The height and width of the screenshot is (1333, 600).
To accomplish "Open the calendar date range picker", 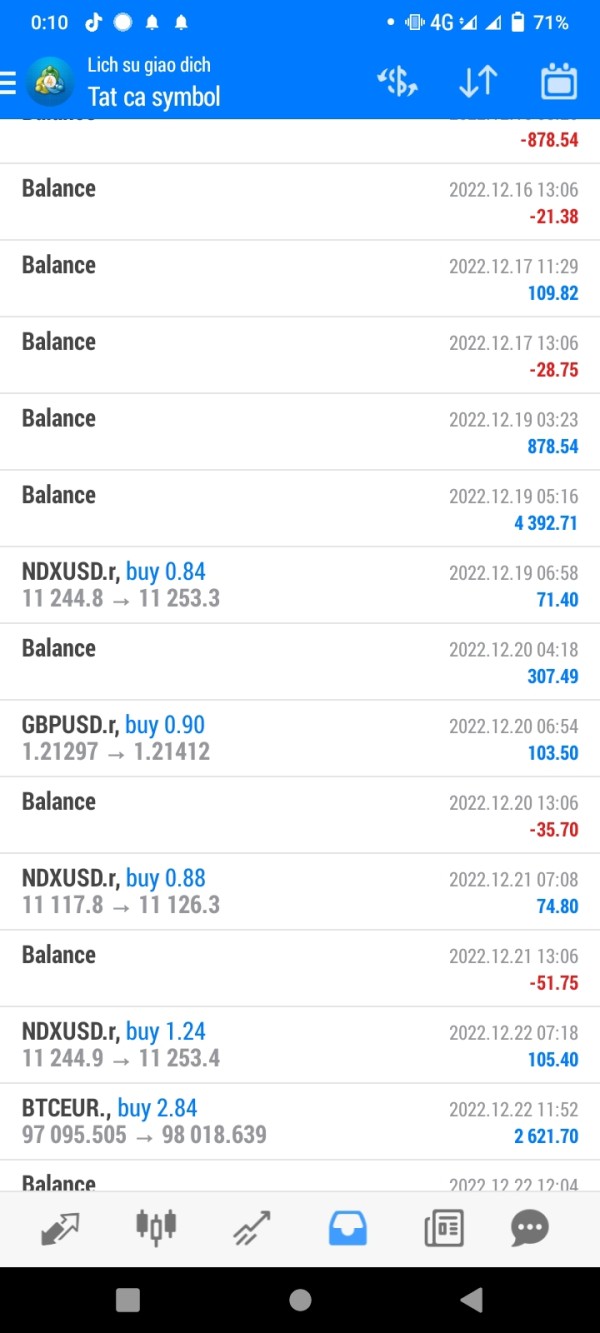I will pyautogui.click(x=559, y=82).
